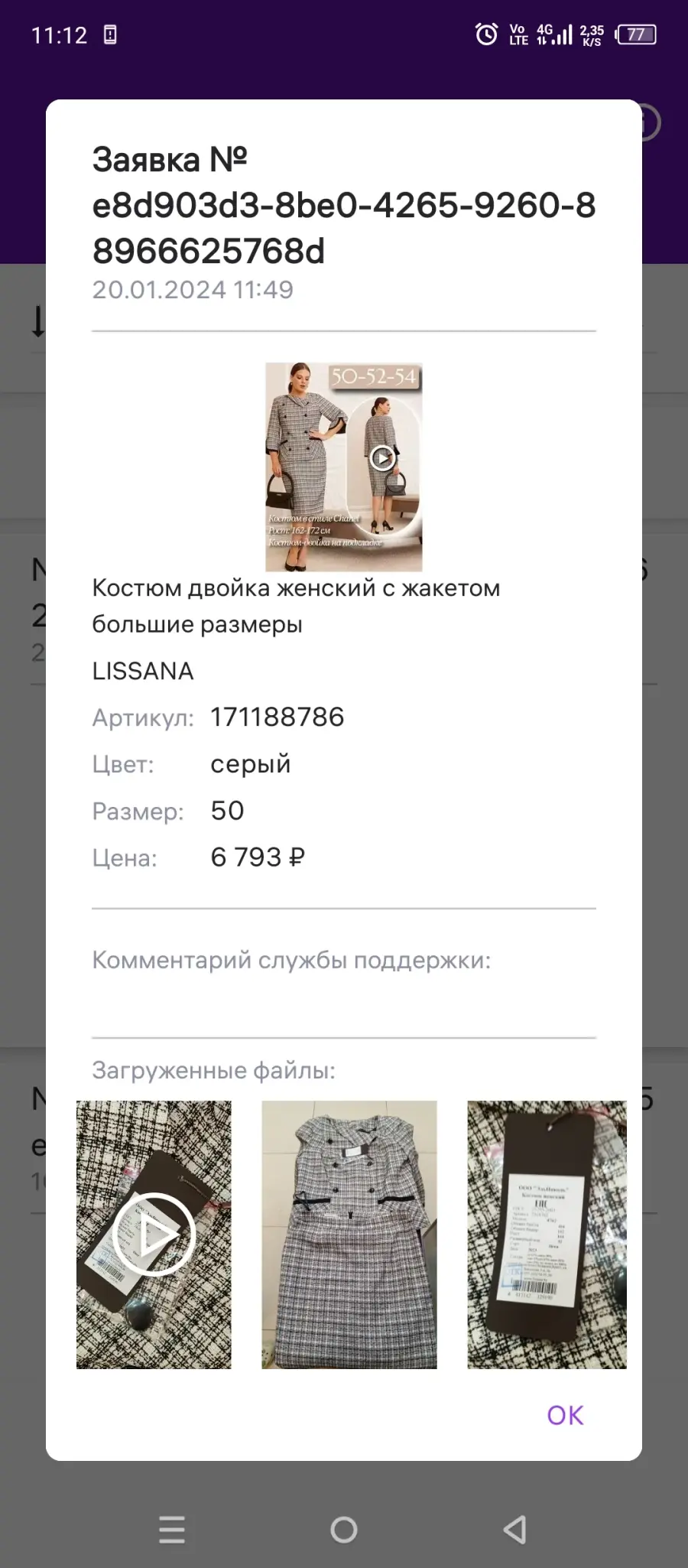
Task: Play the uploaded video file
Action: pos(154,1235)
